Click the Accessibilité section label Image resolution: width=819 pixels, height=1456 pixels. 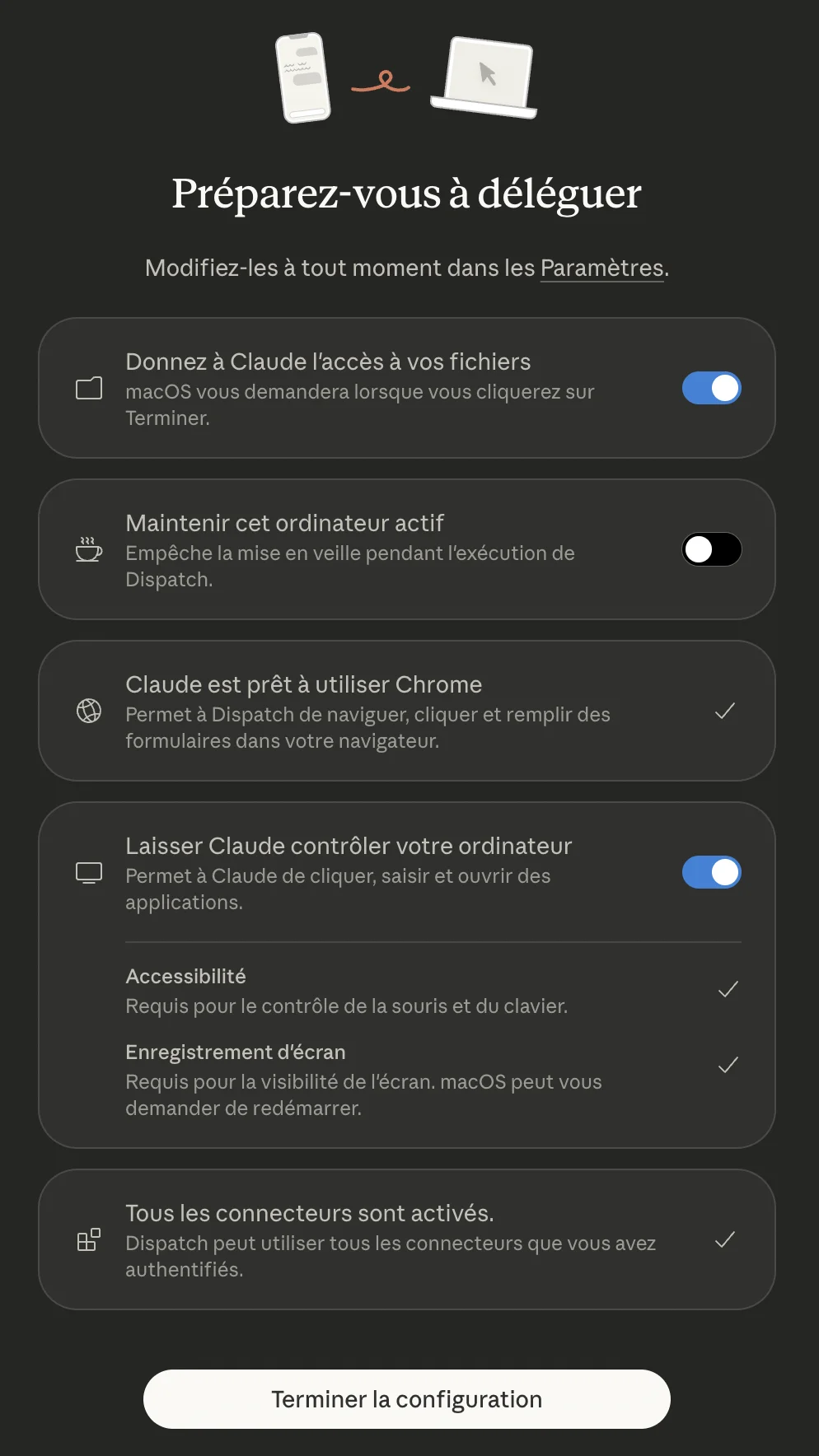185,977
